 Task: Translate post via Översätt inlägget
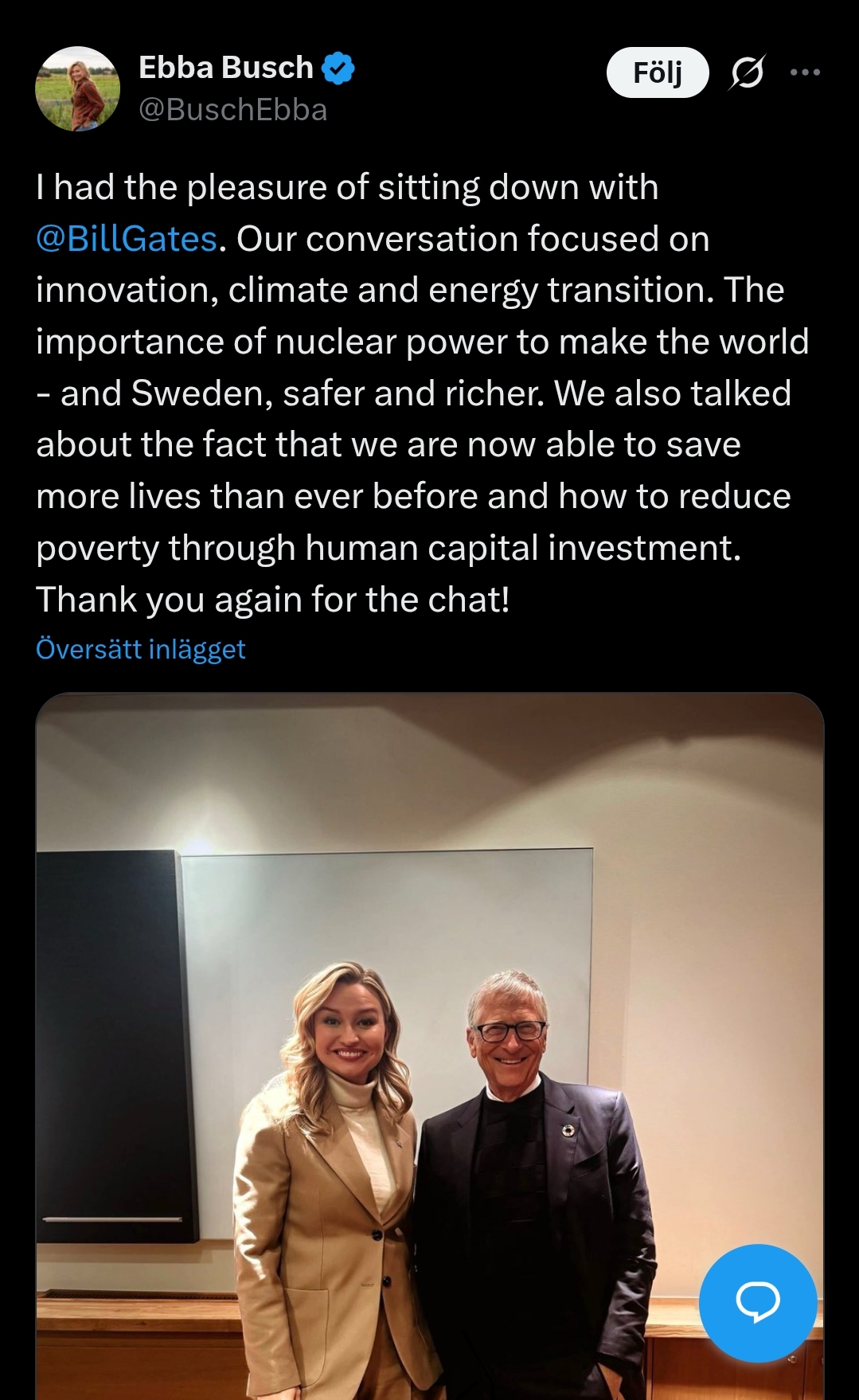pos(141,649)
